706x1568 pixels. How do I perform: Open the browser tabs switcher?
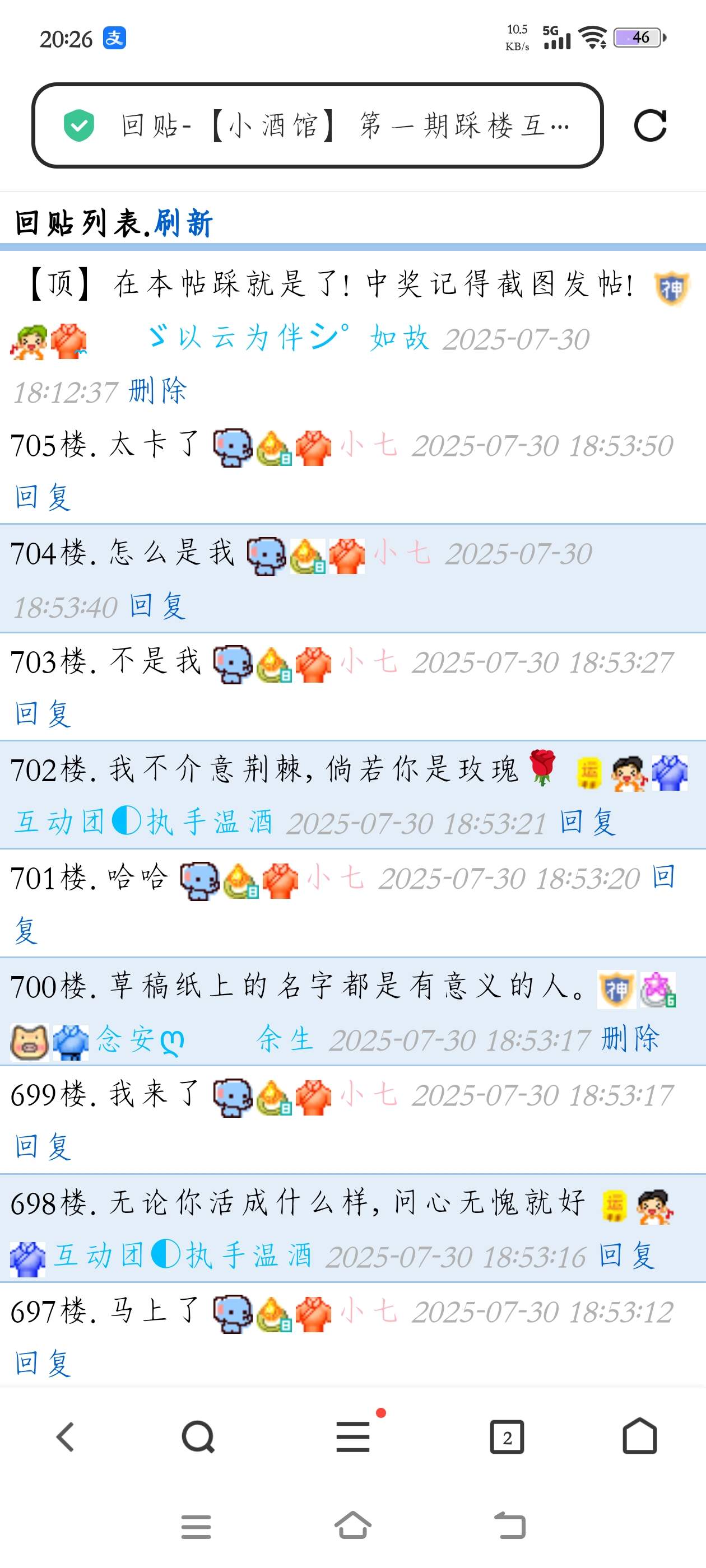pos(507,1437)
